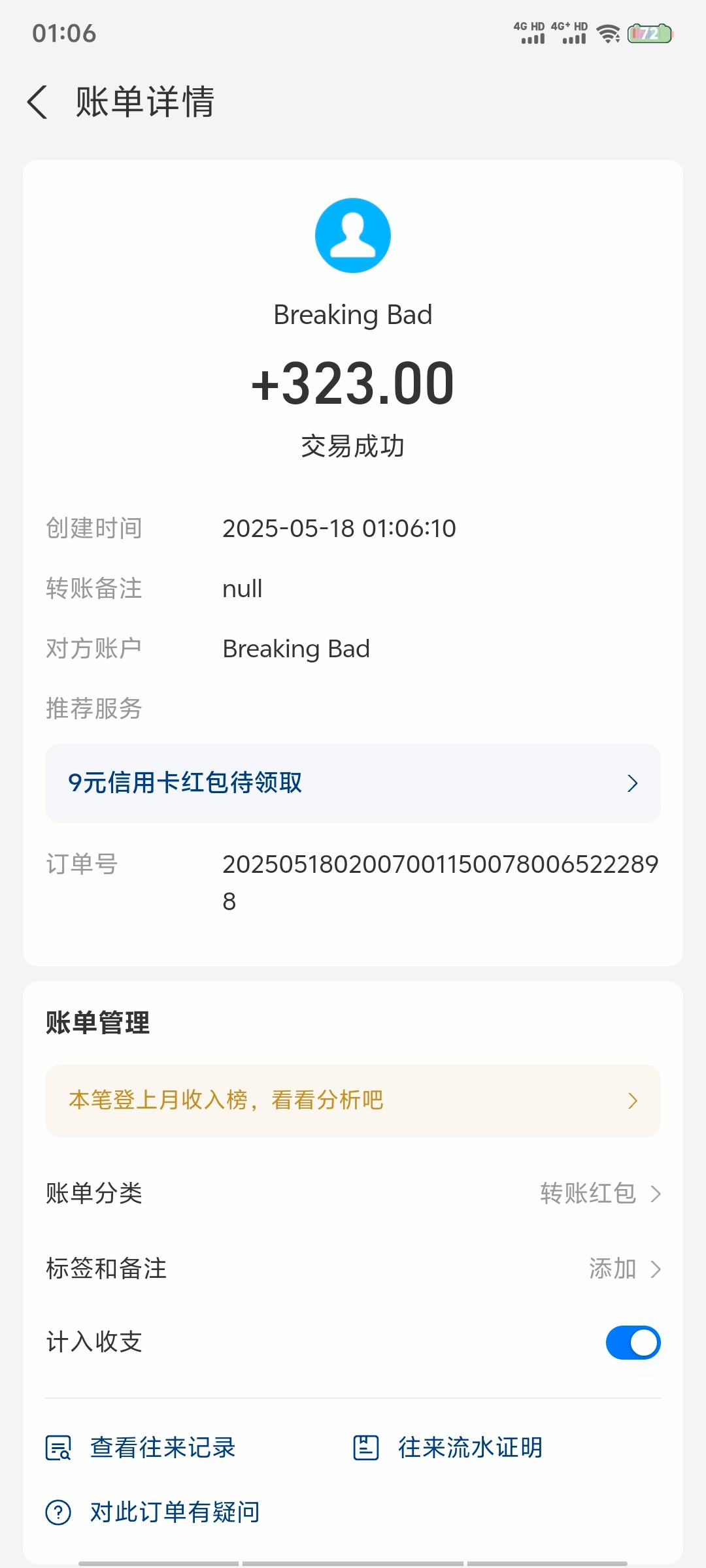The image size is (706, 1568).
Task: View the 本笔登上月收入榜 analysis banner
Action: pos(352,1100)
